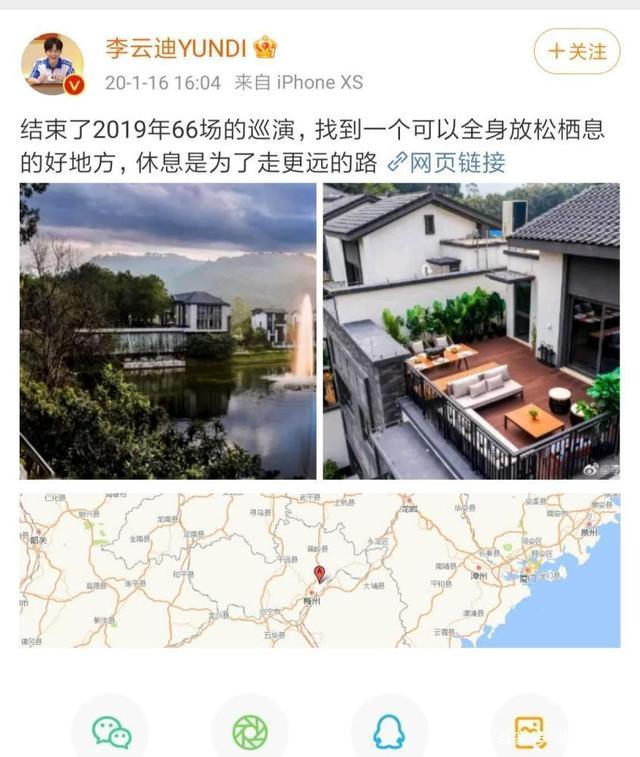Share the post to WeChat
Viewport: 640px width, 757px height.
pyautogui.click(x=111, y=732)
